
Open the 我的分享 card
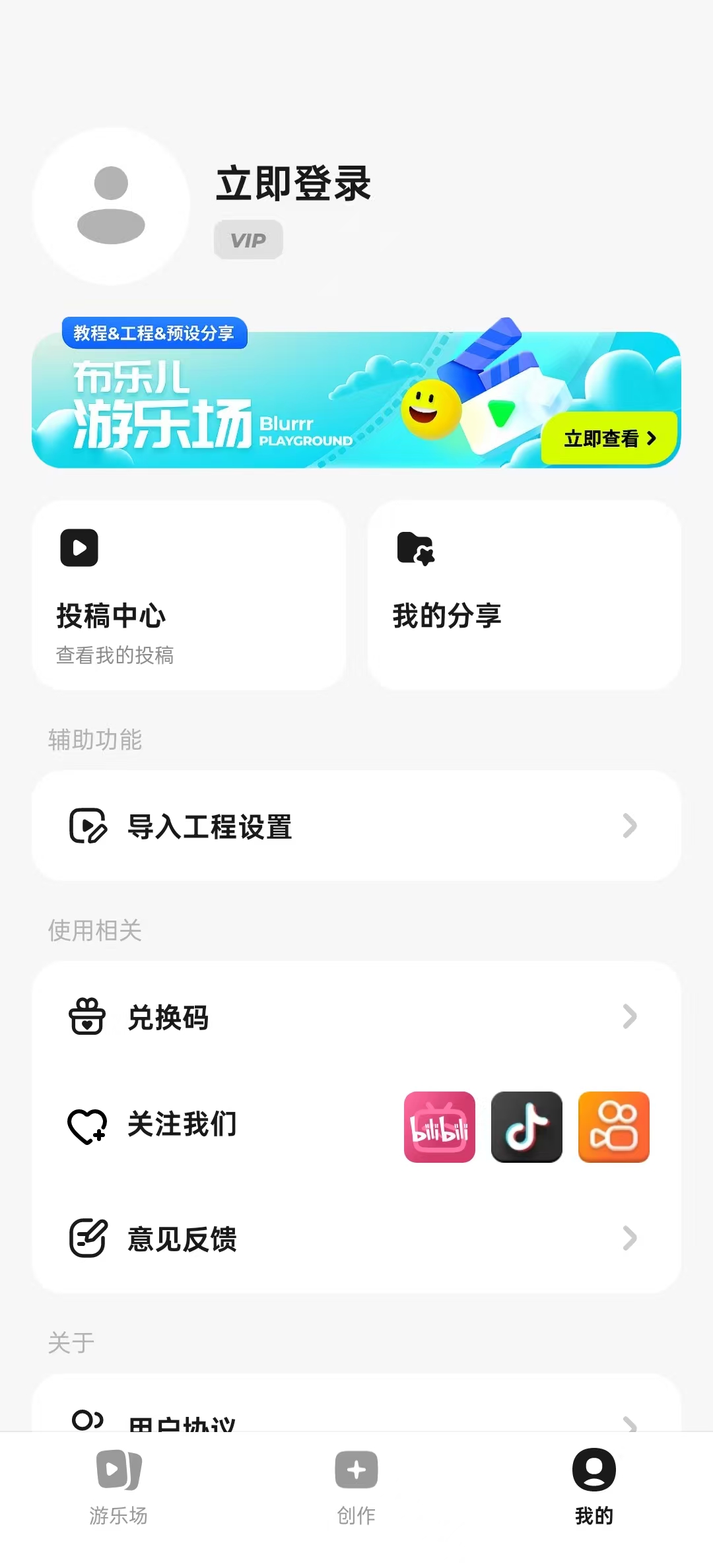click(524, 595)
